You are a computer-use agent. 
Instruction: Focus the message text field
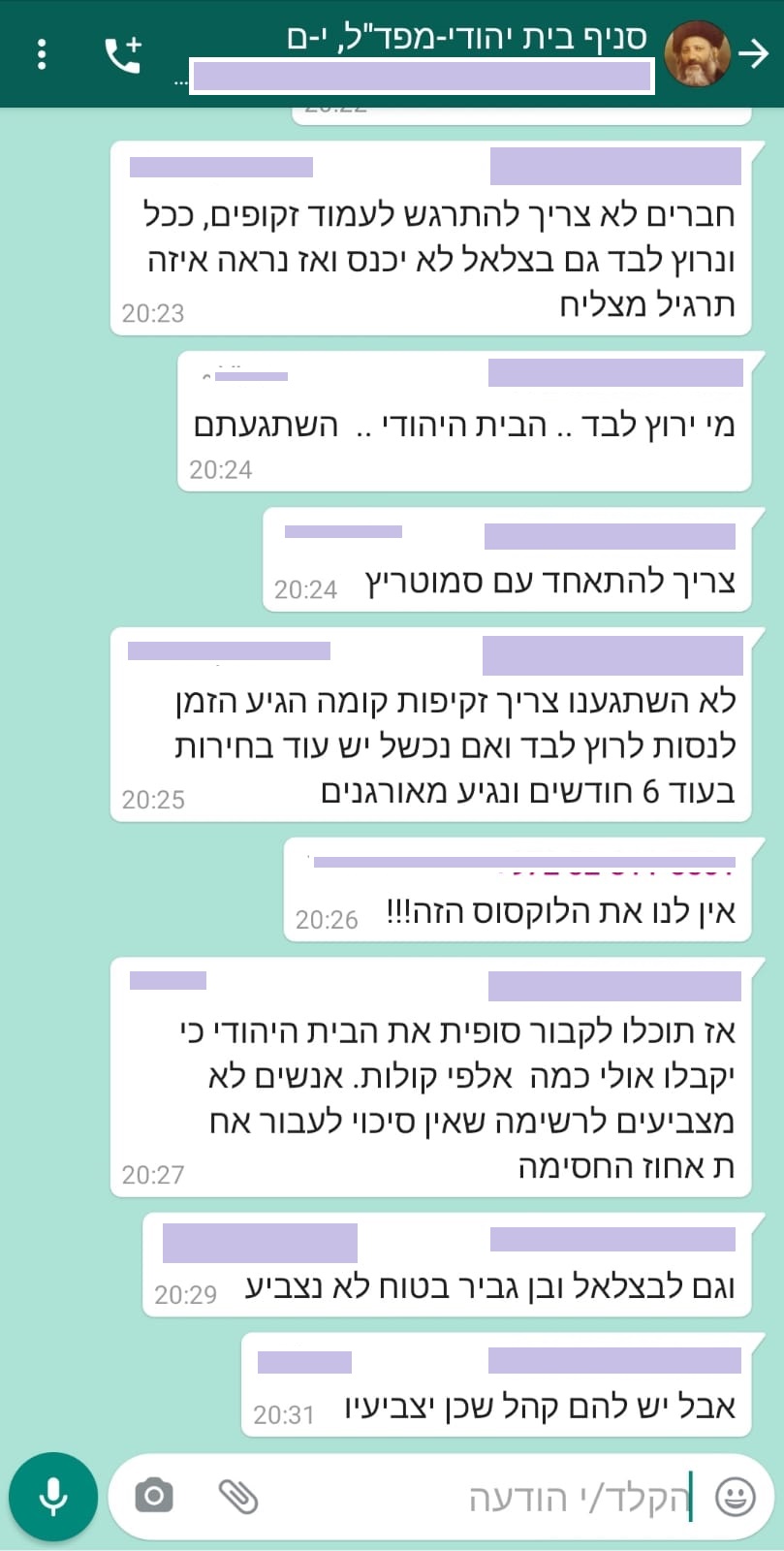pyautogui.click(x=504, y=1497)
